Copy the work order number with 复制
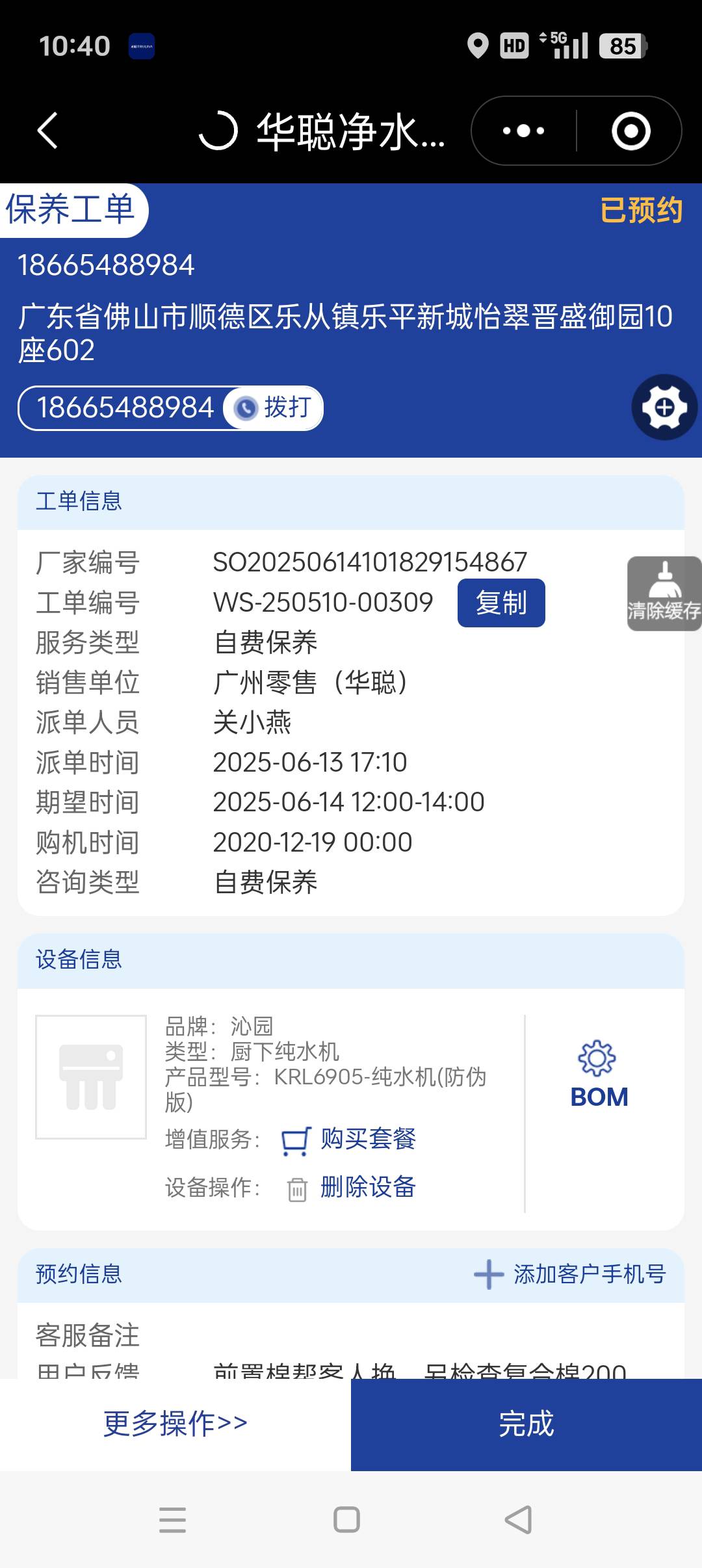This screenshot has height=1568, width=702. pyautogui.click(x=500, y=603)
